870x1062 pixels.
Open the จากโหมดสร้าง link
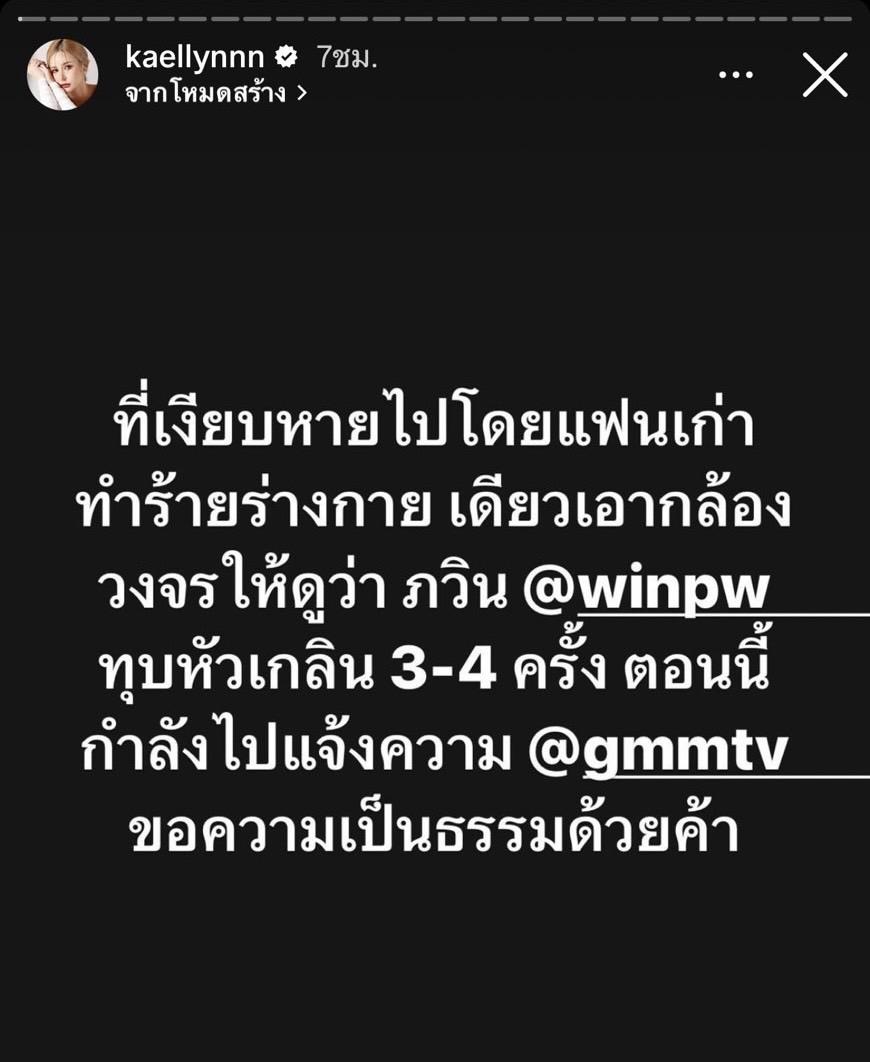tap(215, 93)
